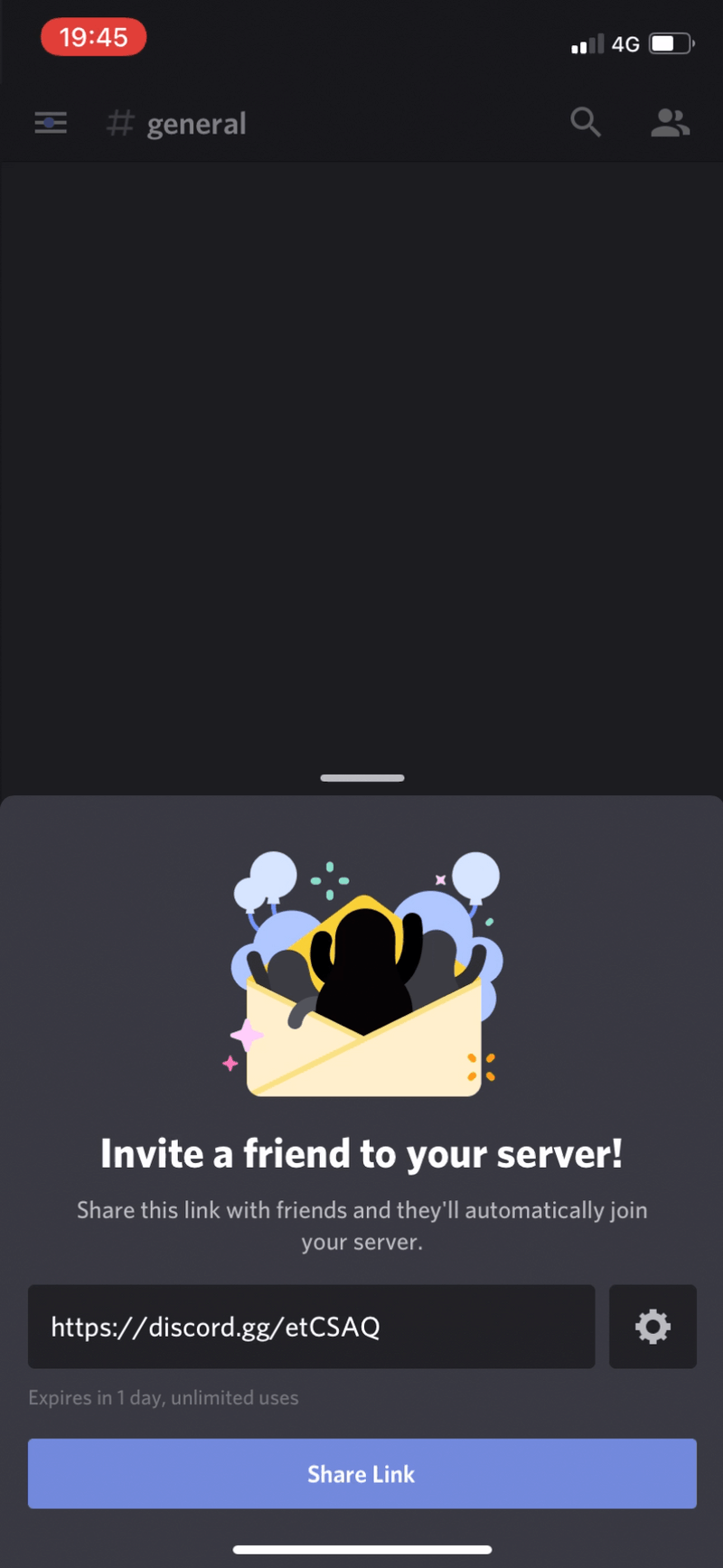The height and width of the screenshot is (1568, 723).
Task: Open invite link settings gear
Action: [653, 1326]
